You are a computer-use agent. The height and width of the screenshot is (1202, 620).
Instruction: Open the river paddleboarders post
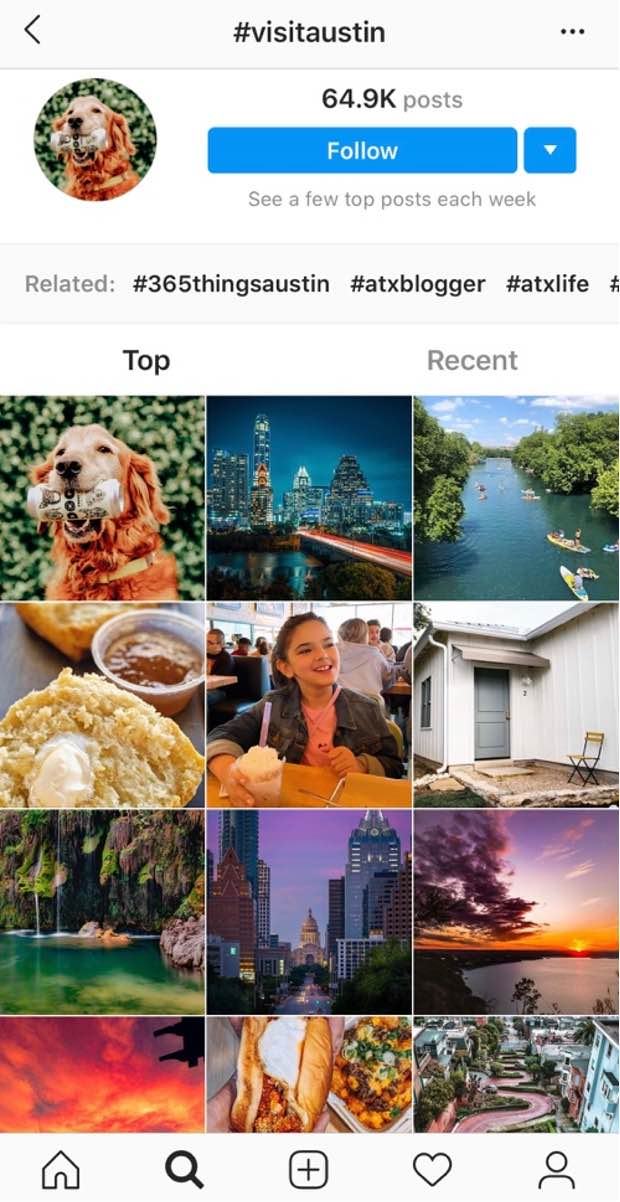[516, 498]
